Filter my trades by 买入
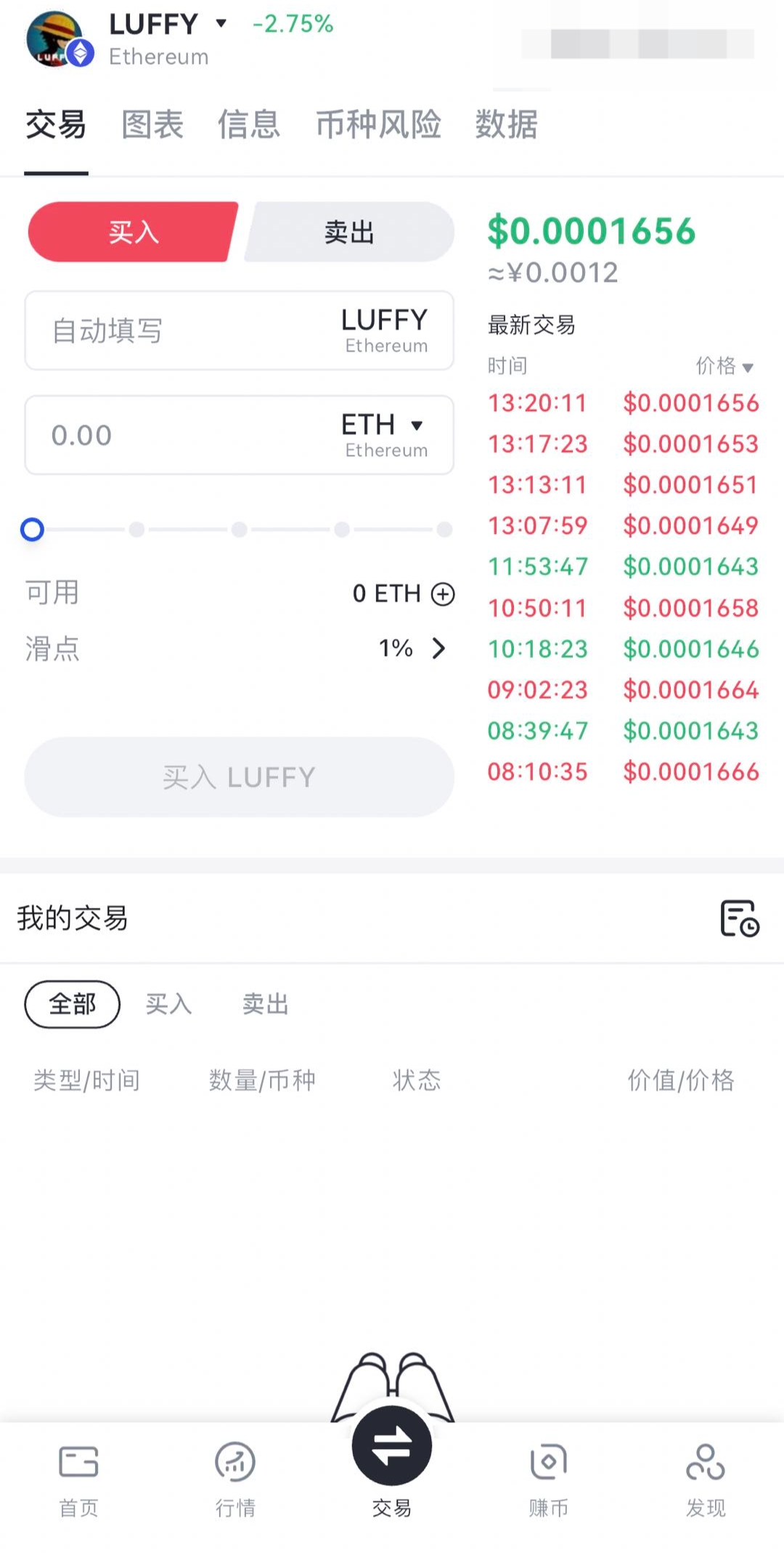 coord(168,1005)
